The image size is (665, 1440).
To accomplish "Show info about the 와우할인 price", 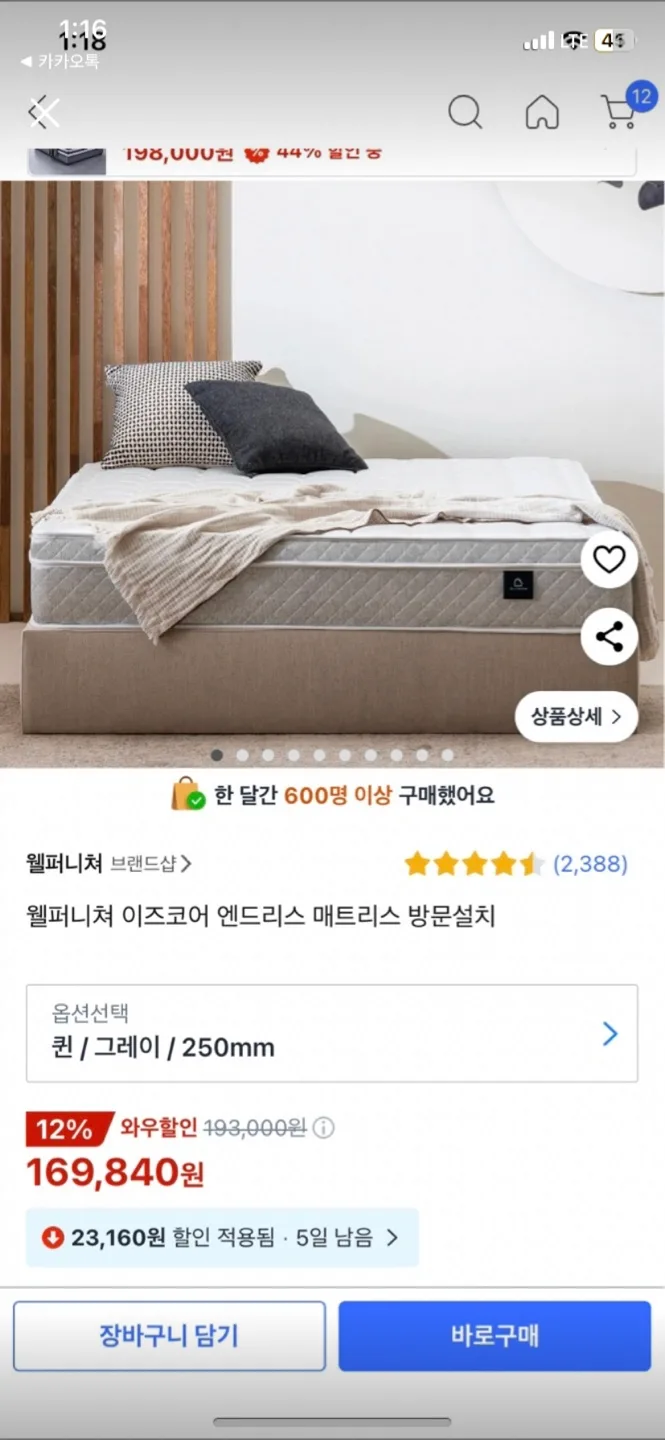I will tap(323, 1128).
